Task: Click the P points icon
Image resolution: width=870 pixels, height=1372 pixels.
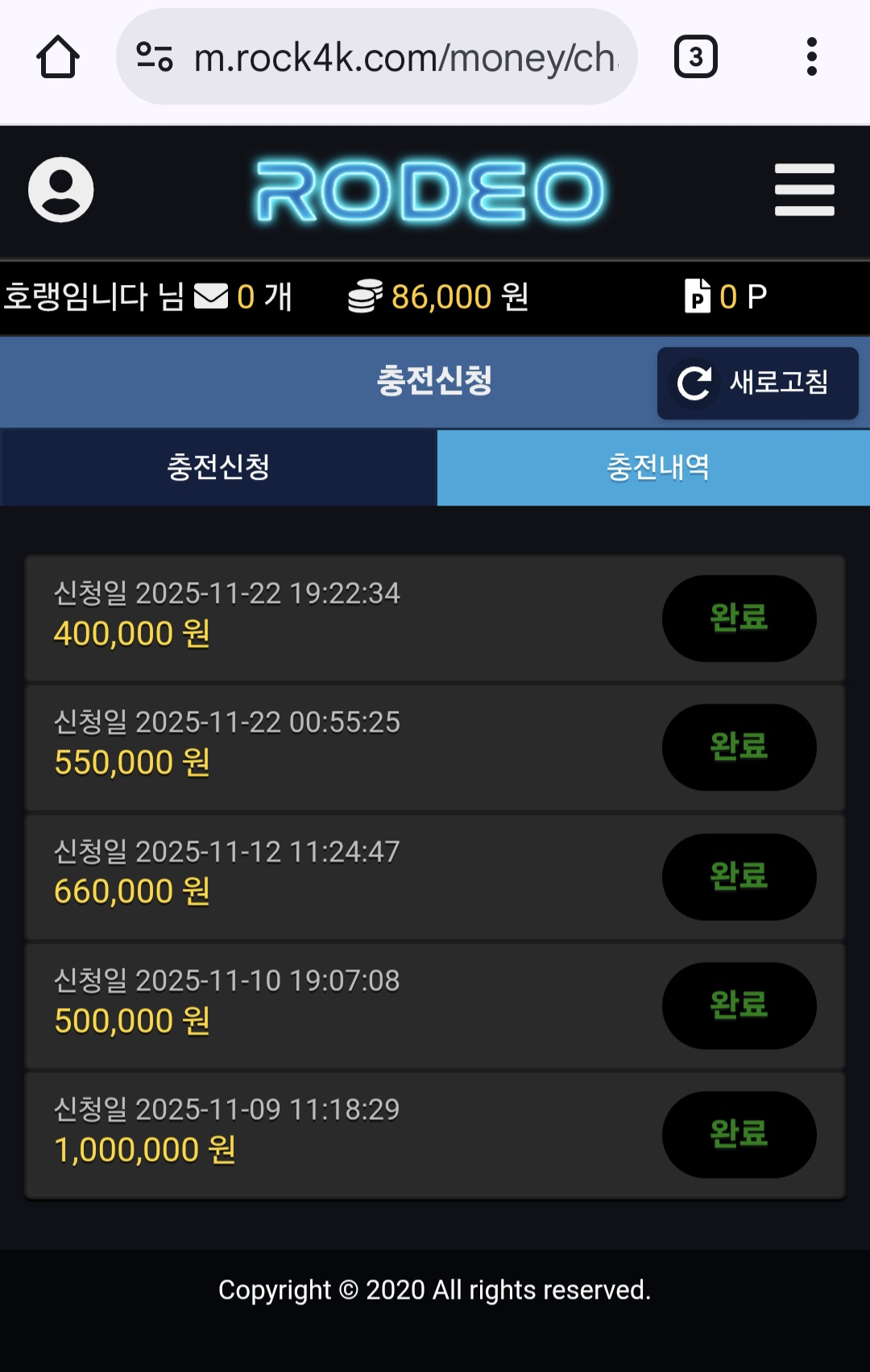Action: point(698,296)
